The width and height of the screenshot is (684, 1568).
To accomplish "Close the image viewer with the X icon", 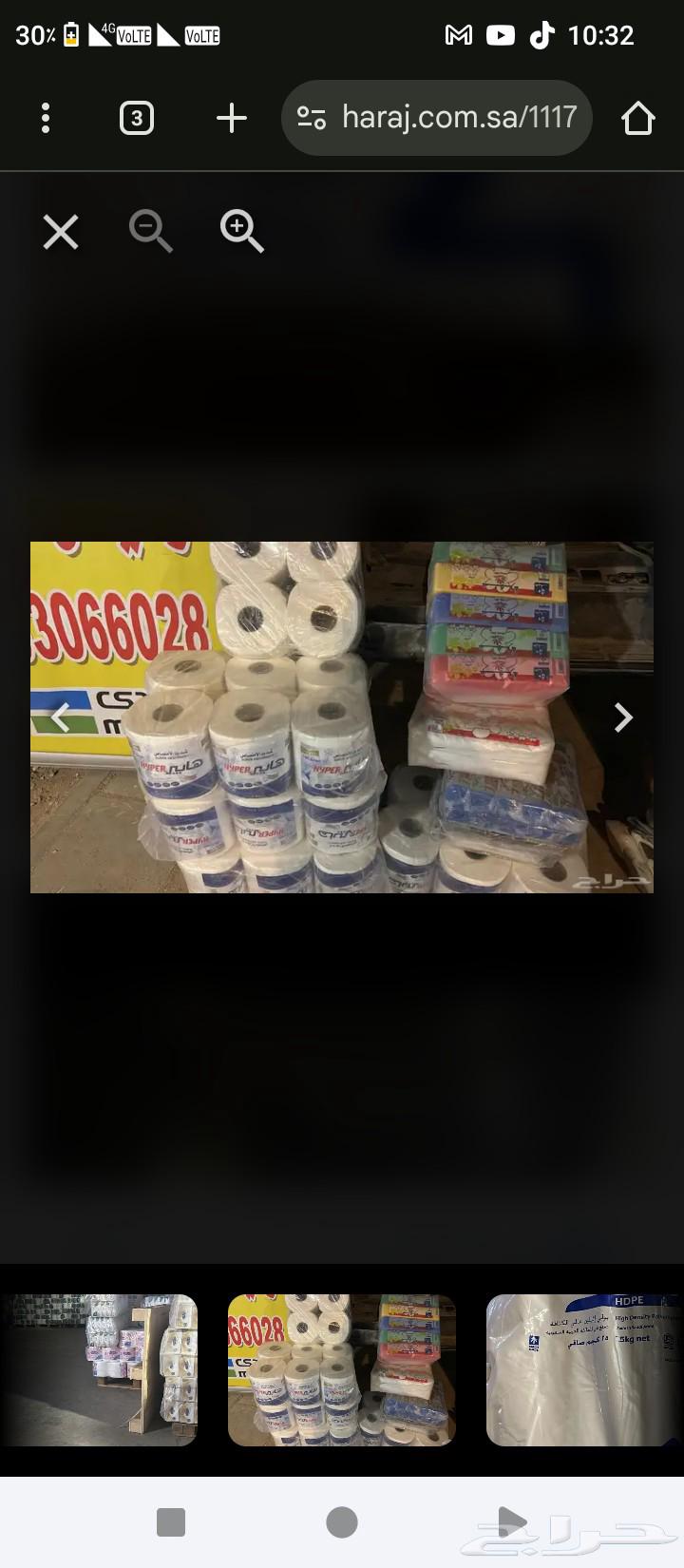I will (60, 232).
